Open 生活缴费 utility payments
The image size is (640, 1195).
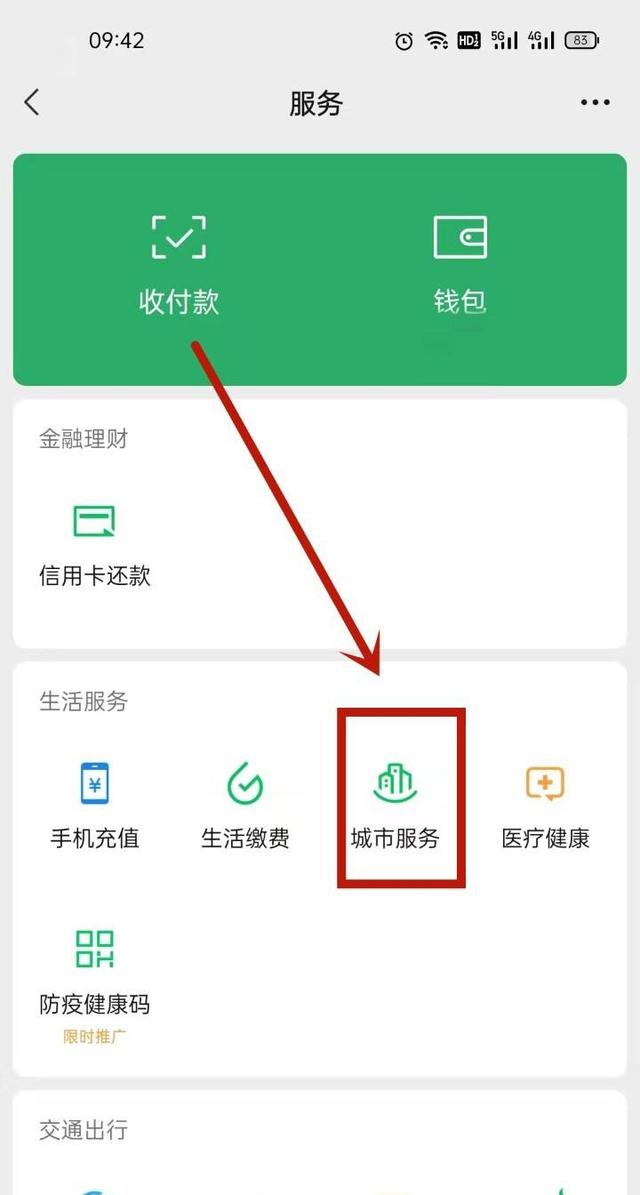click(245, 805)
